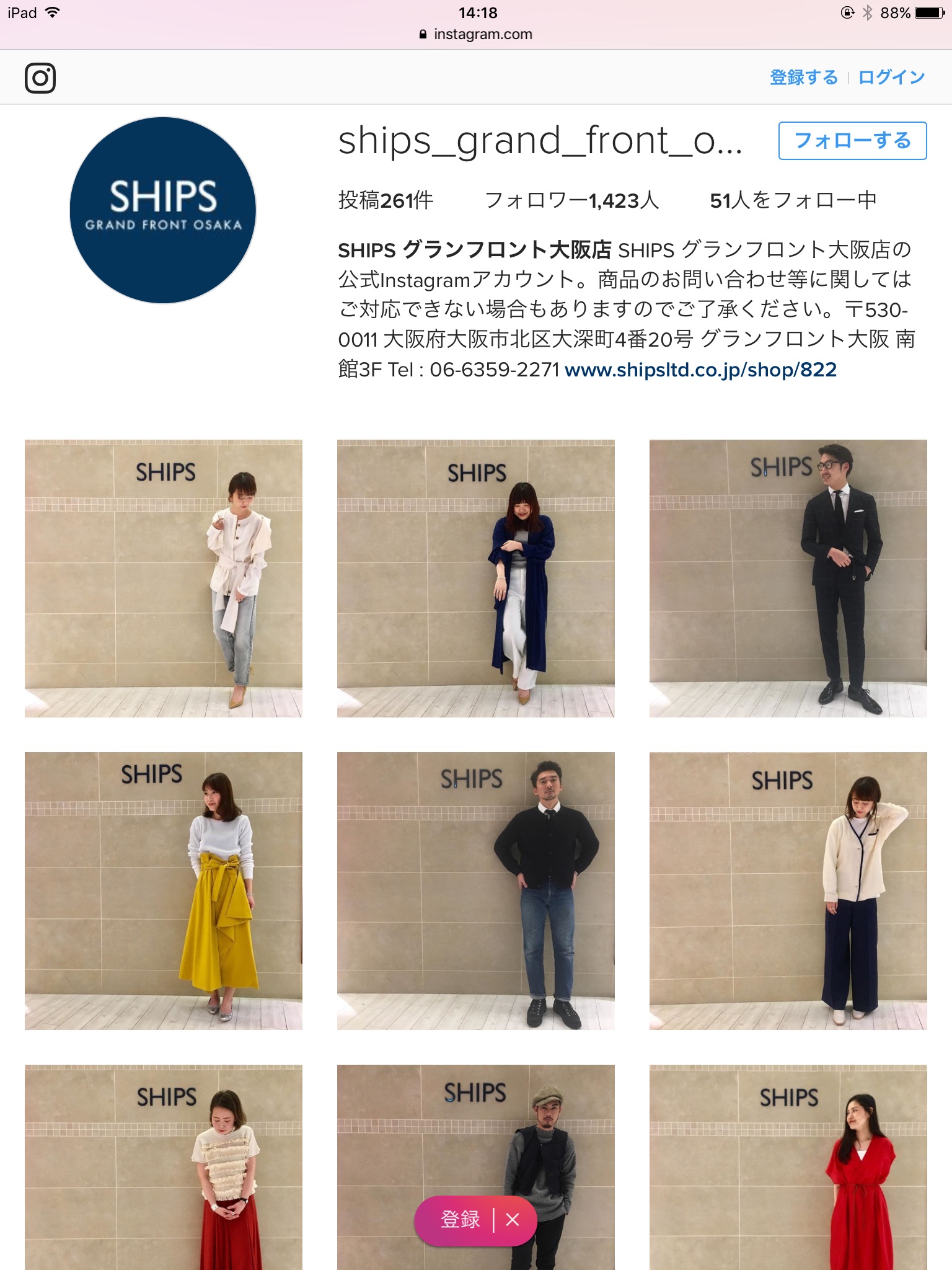Open post with woman in red dress
952x1270 pixels.
pyautogui.click(x=788, y=1166)
